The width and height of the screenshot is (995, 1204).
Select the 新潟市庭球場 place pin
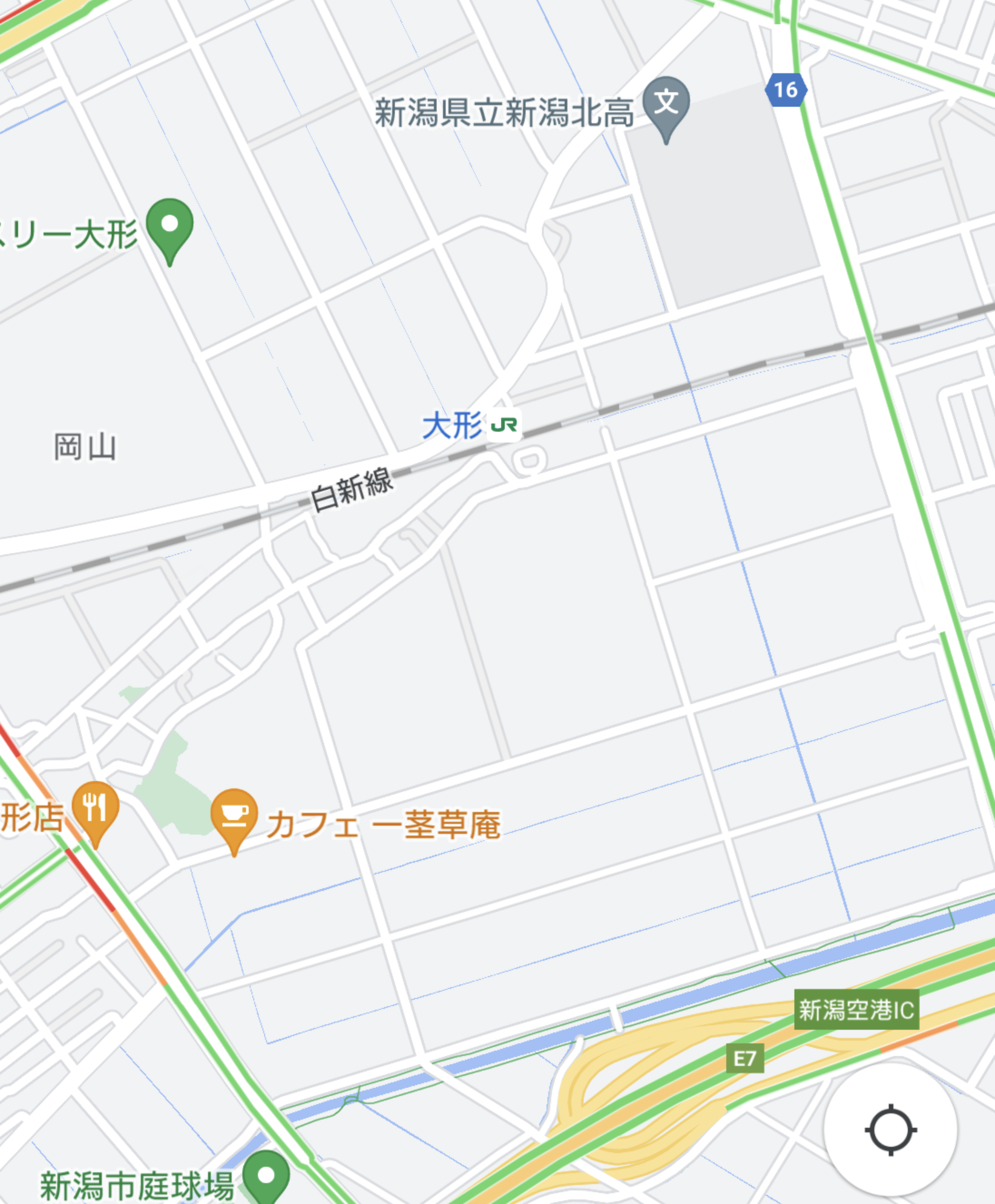coord(266,1177)
